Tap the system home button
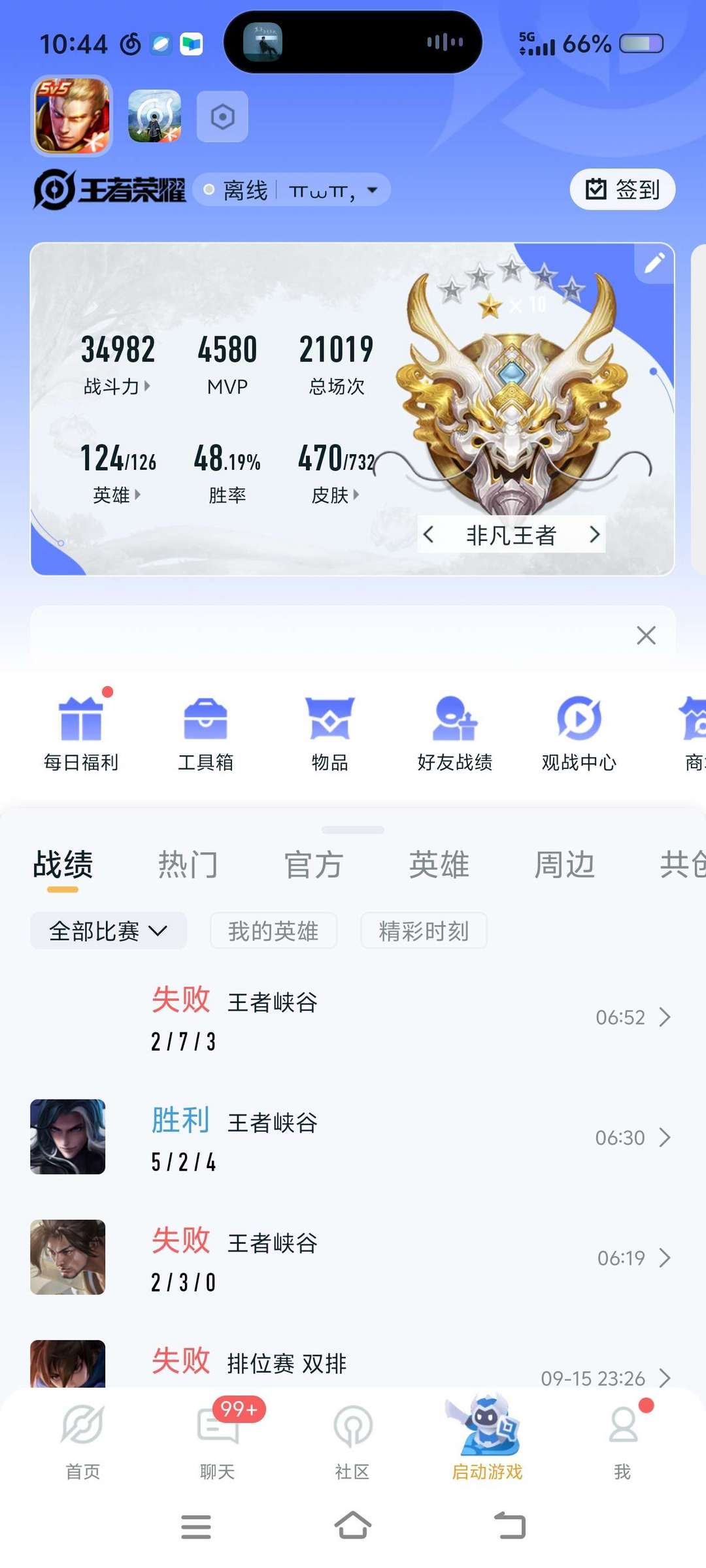The height and width of the screenshot is (1568, 706). pos(353,1526)
